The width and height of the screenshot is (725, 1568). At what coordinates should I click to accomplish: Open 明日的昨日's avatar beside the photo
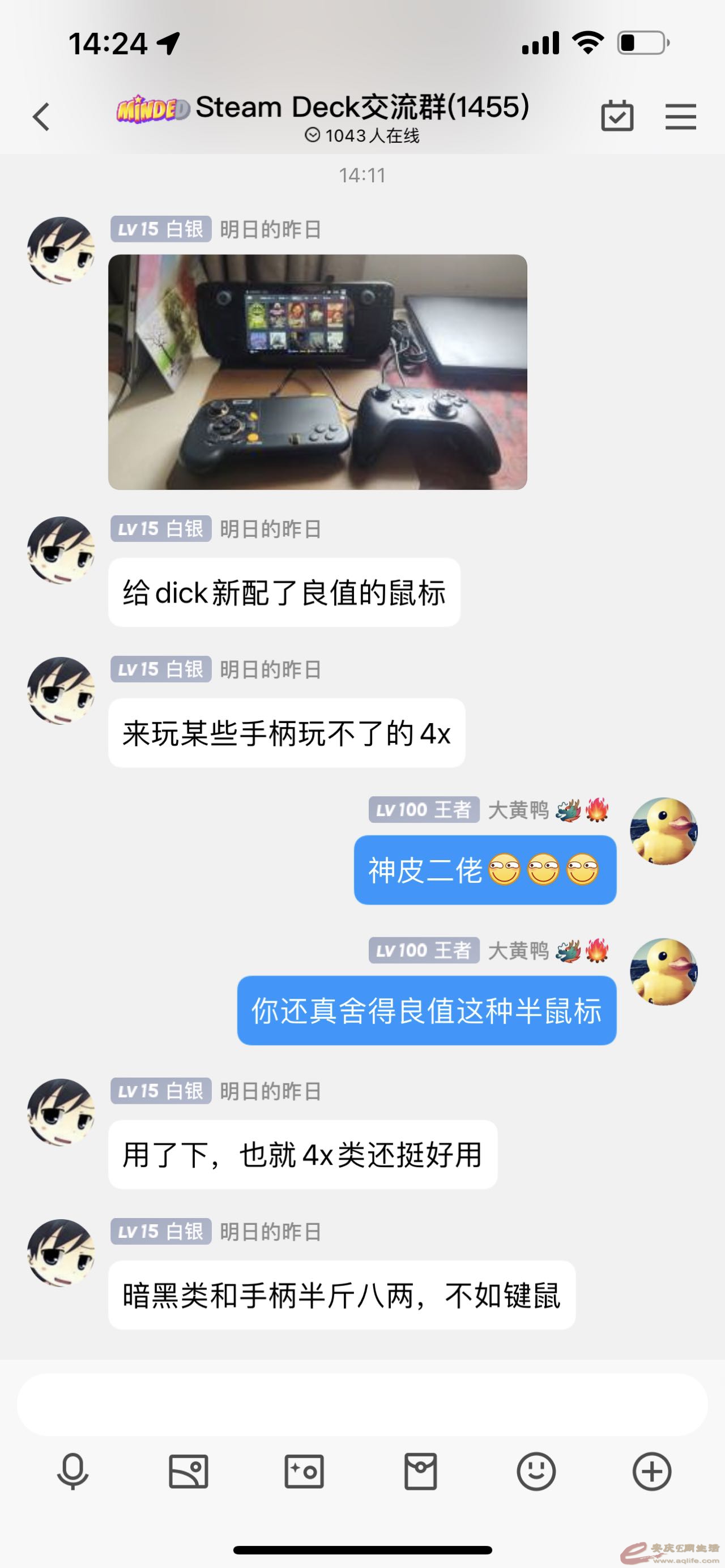[x=61, y=250]
